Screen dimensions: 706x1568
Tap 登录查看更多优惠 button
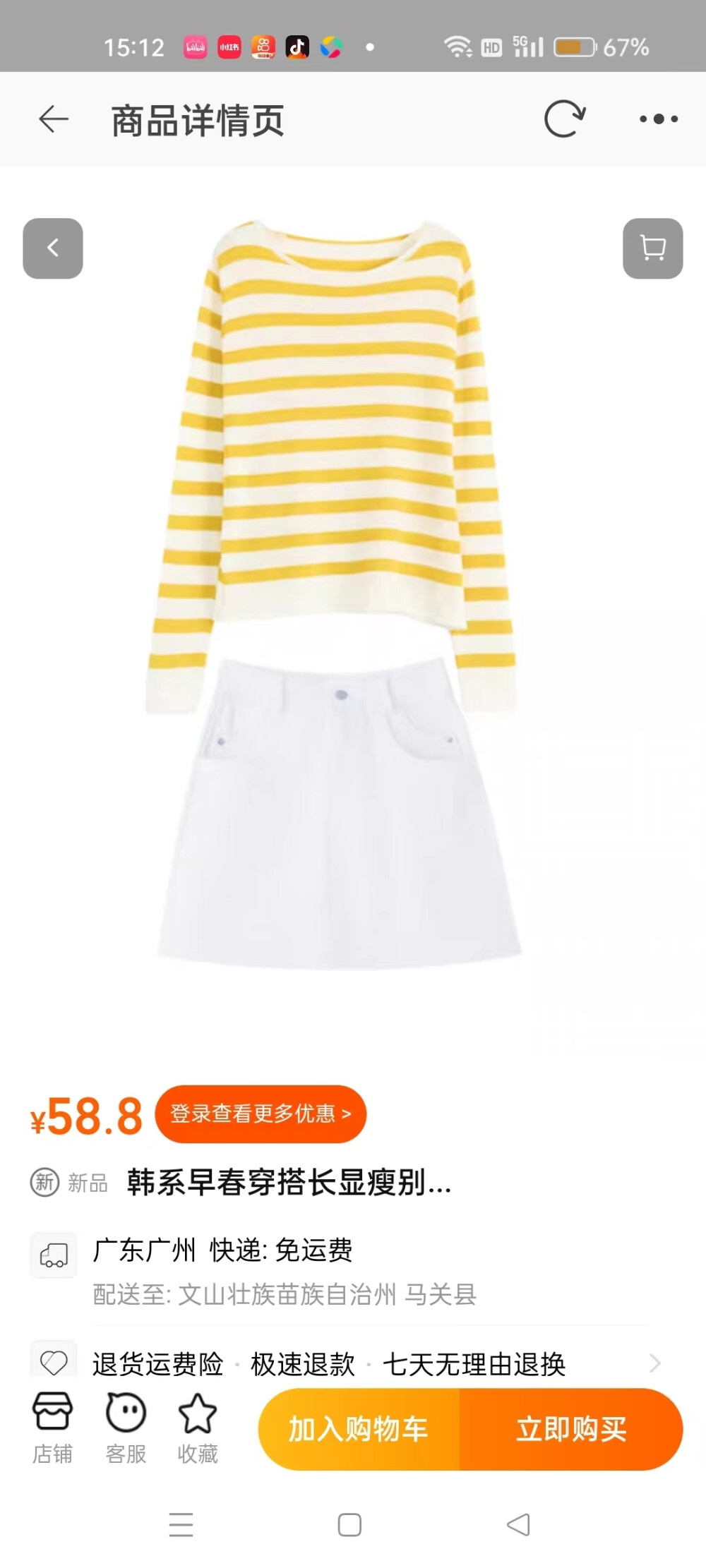pyautogui.click(x=261, y=1114)
